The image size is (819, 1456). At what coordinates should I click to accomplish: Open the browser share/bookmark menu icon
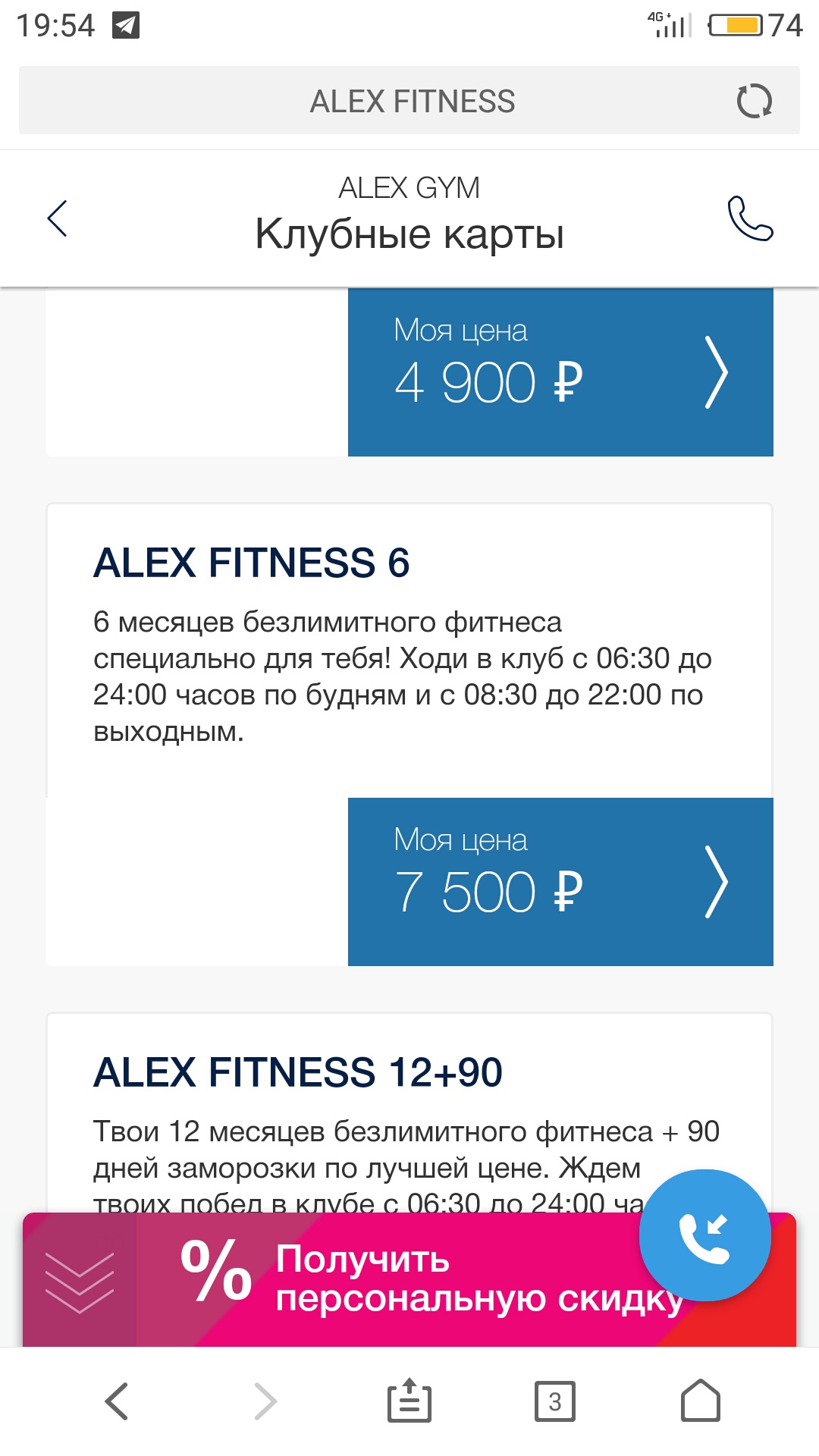[x=409, y=1401]
